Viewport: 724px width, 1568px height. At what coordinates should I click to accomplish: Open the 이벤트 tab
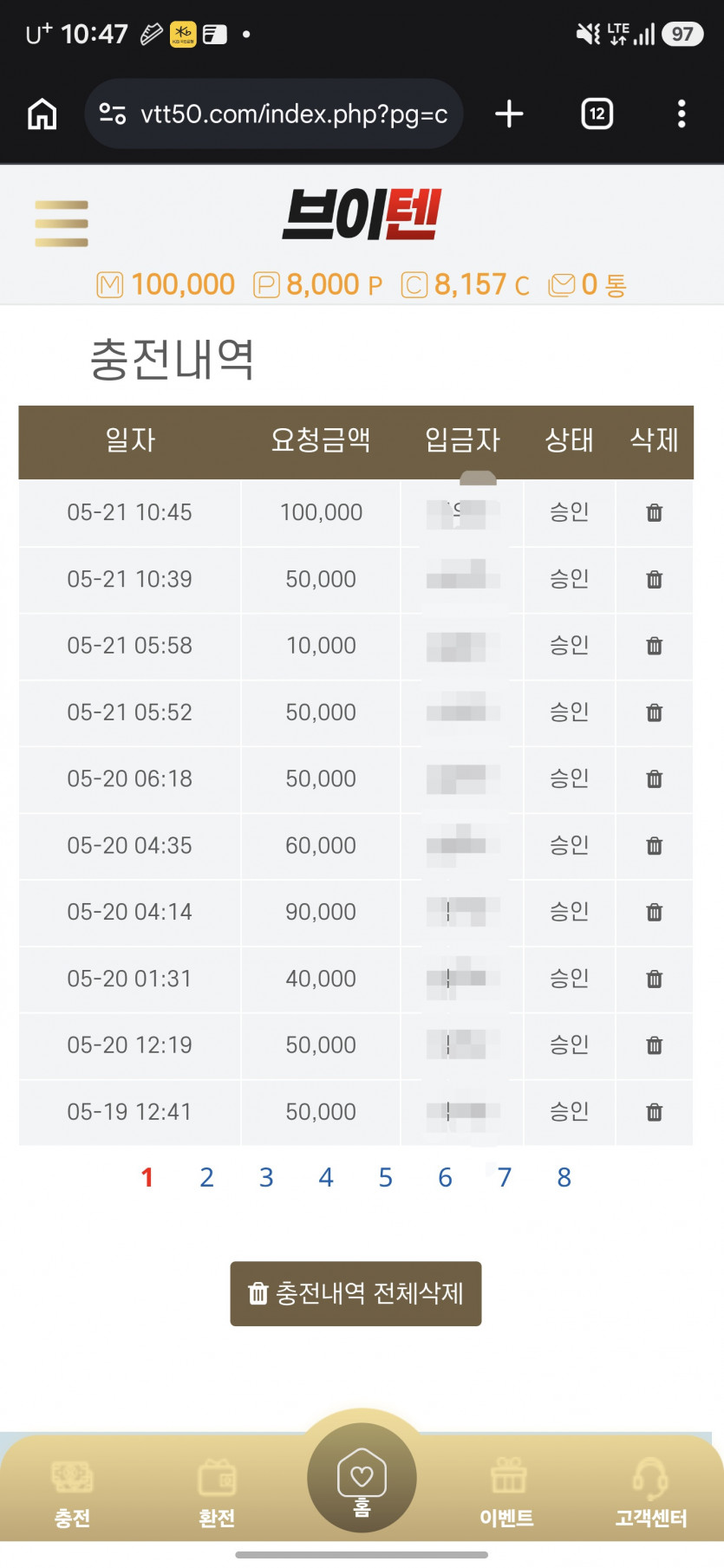pyautogui.click(x=507, y=1493)
